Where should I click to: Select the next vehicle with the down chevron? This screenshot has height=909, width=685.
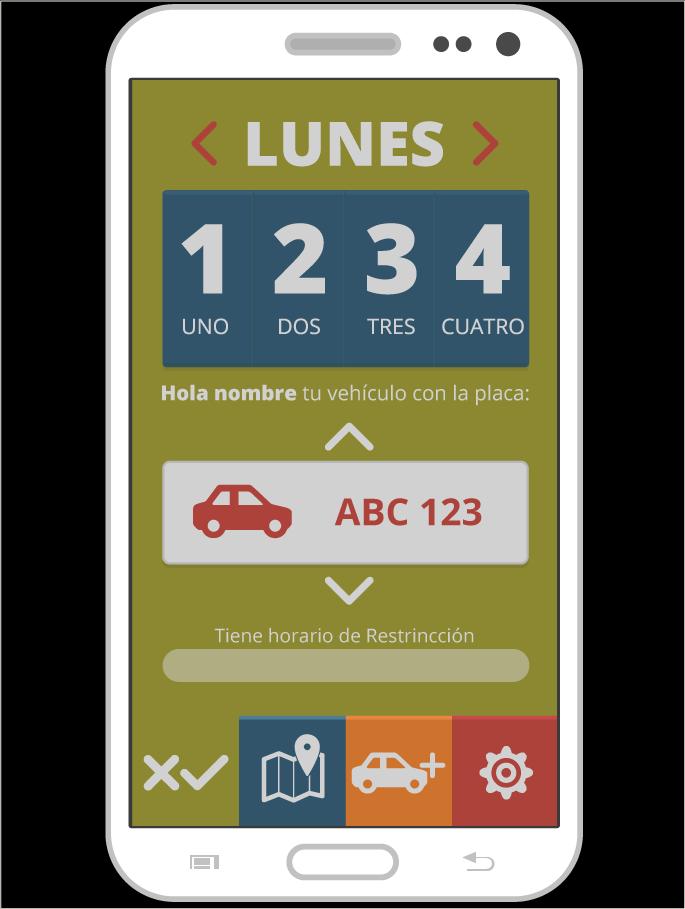[x=349, y=590]
